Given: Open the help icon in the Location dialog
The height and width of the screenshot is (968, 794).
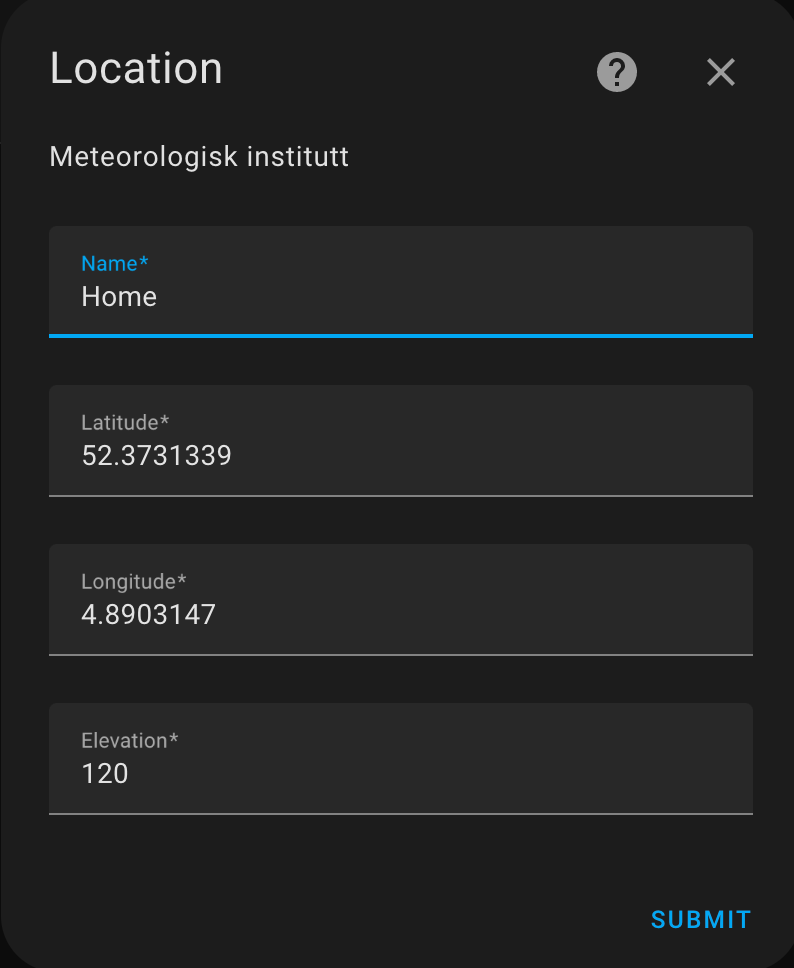Looking at the screenshot, I should [616, 71].
